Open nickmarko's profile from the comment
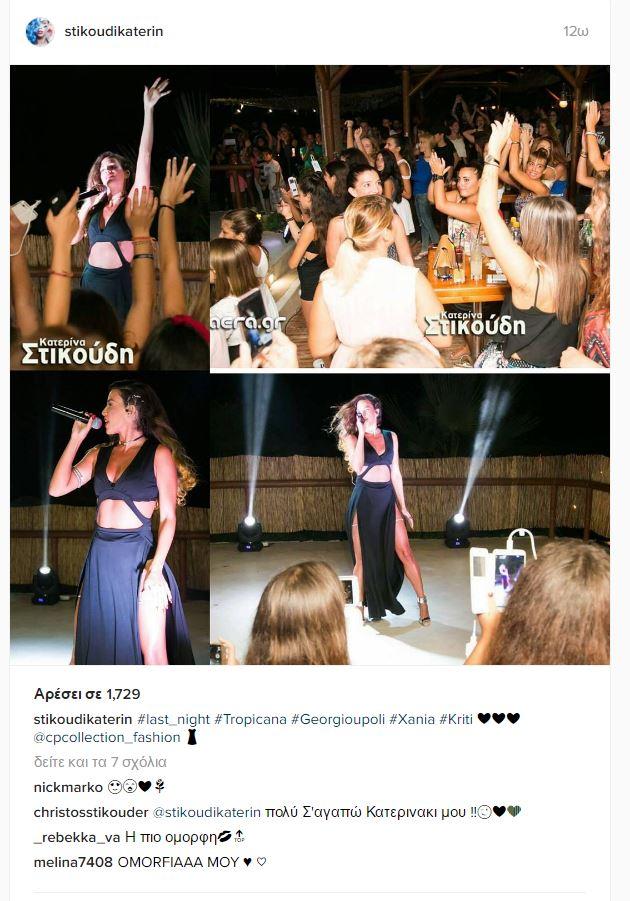 (68, 787)
